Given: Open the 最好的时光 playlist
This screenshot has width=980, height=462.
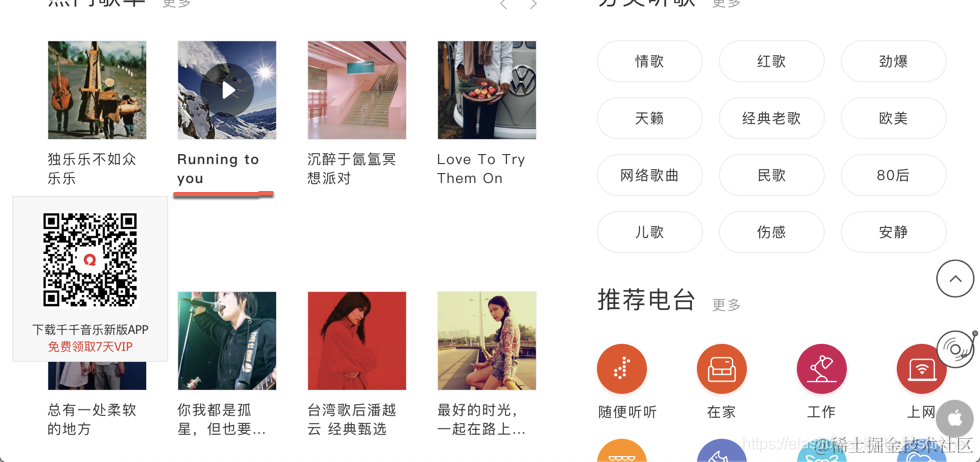Looking at the screenshot, I should pyautogui.click(x=487, y=341).
